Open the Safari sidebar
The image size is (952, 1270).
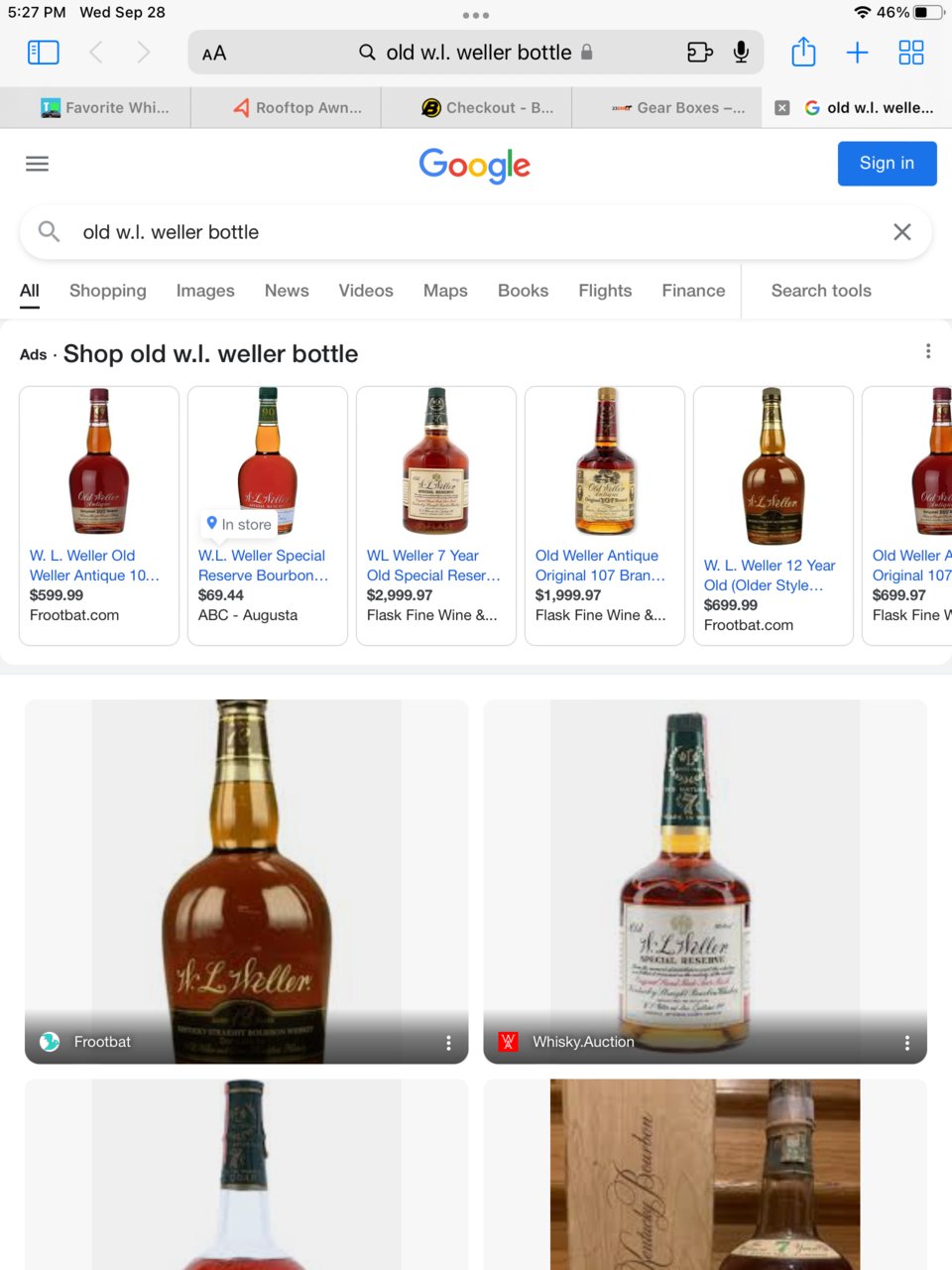click(43, 53)
